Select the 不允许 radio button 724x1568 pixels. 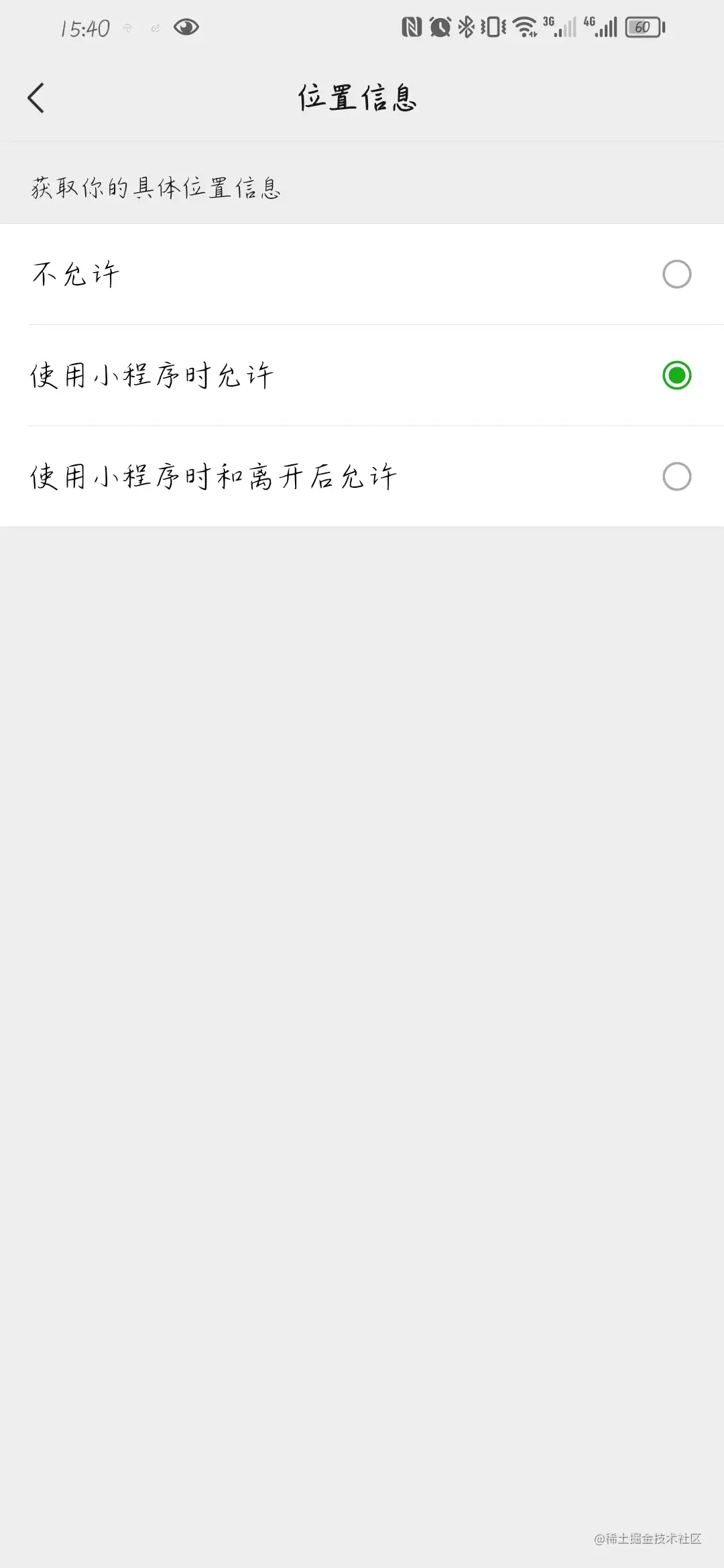678,274
